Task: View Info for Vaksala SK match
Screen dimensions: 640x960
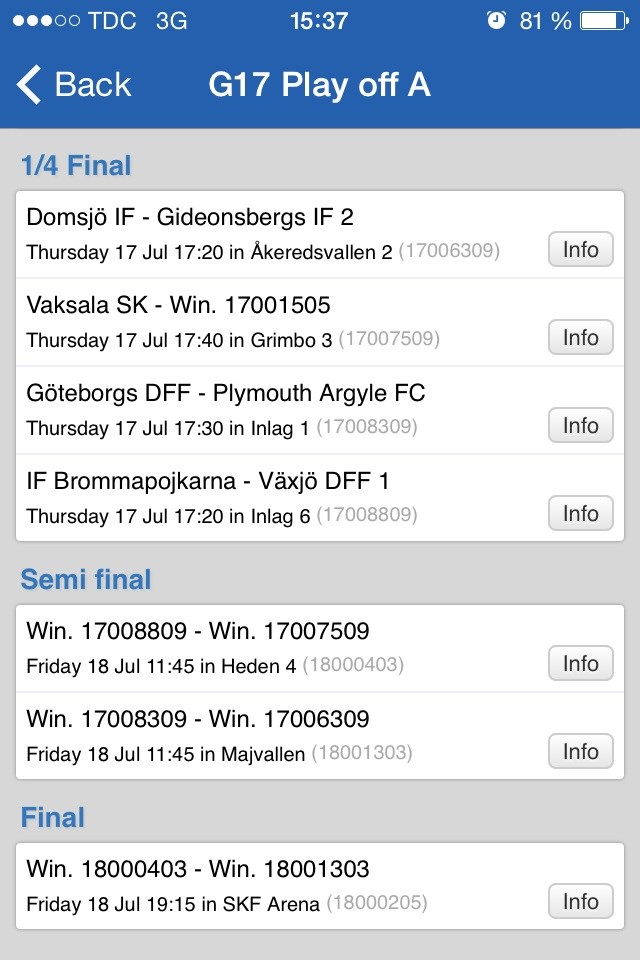Action: (x=580, y=338)
